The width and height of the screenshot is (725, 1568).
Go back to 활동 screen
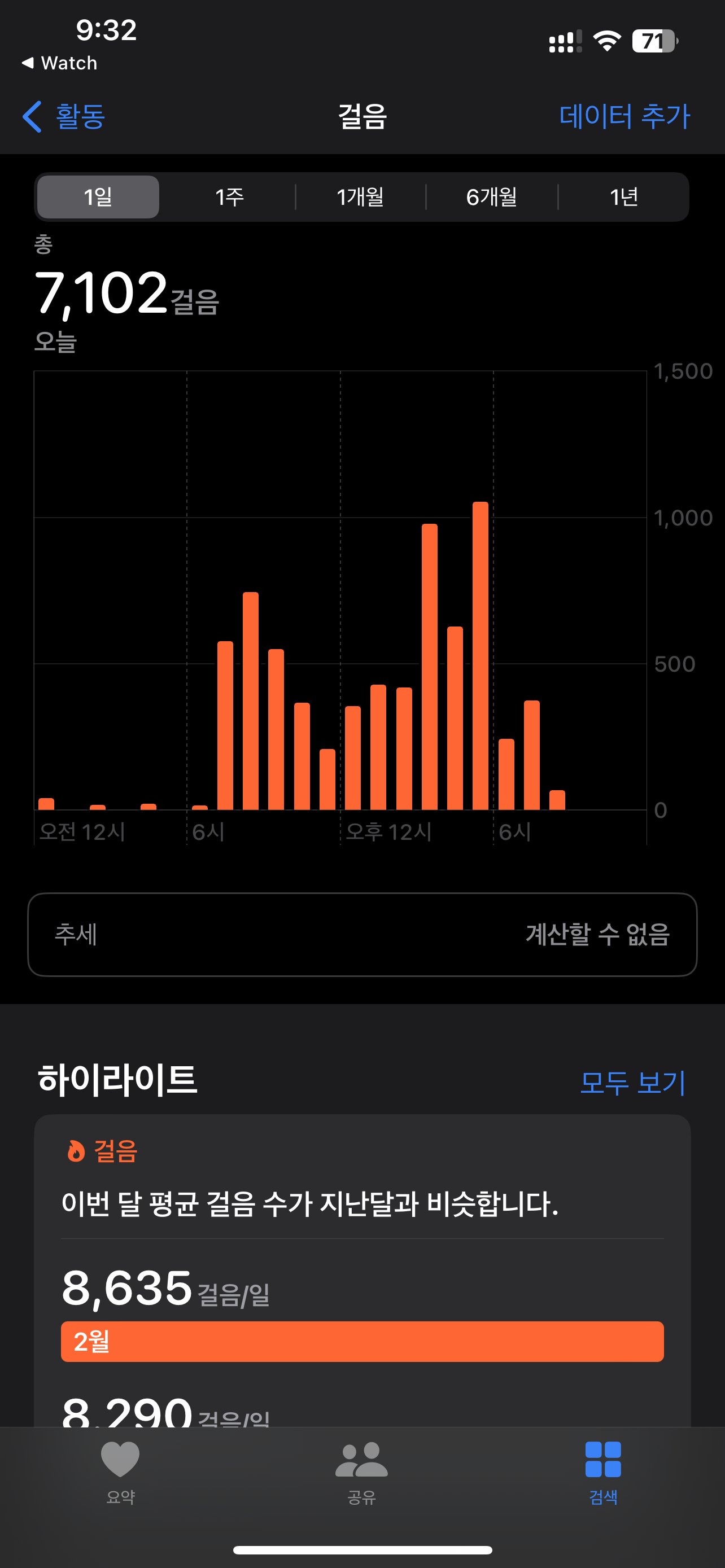[x=64, y=116]
